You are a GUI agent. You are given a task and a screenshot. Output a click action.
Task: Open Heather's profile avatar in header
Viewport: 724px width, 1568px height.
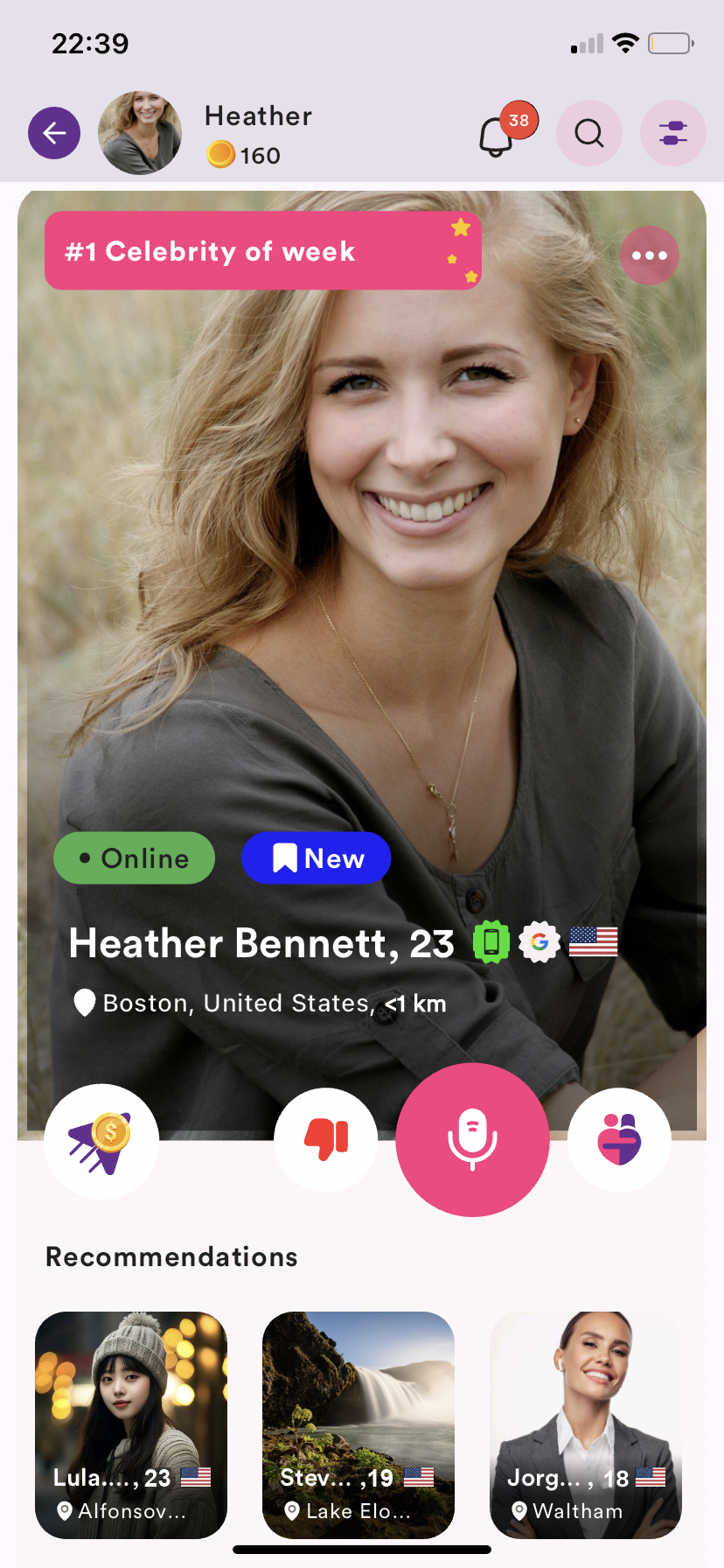coord(140,133)
